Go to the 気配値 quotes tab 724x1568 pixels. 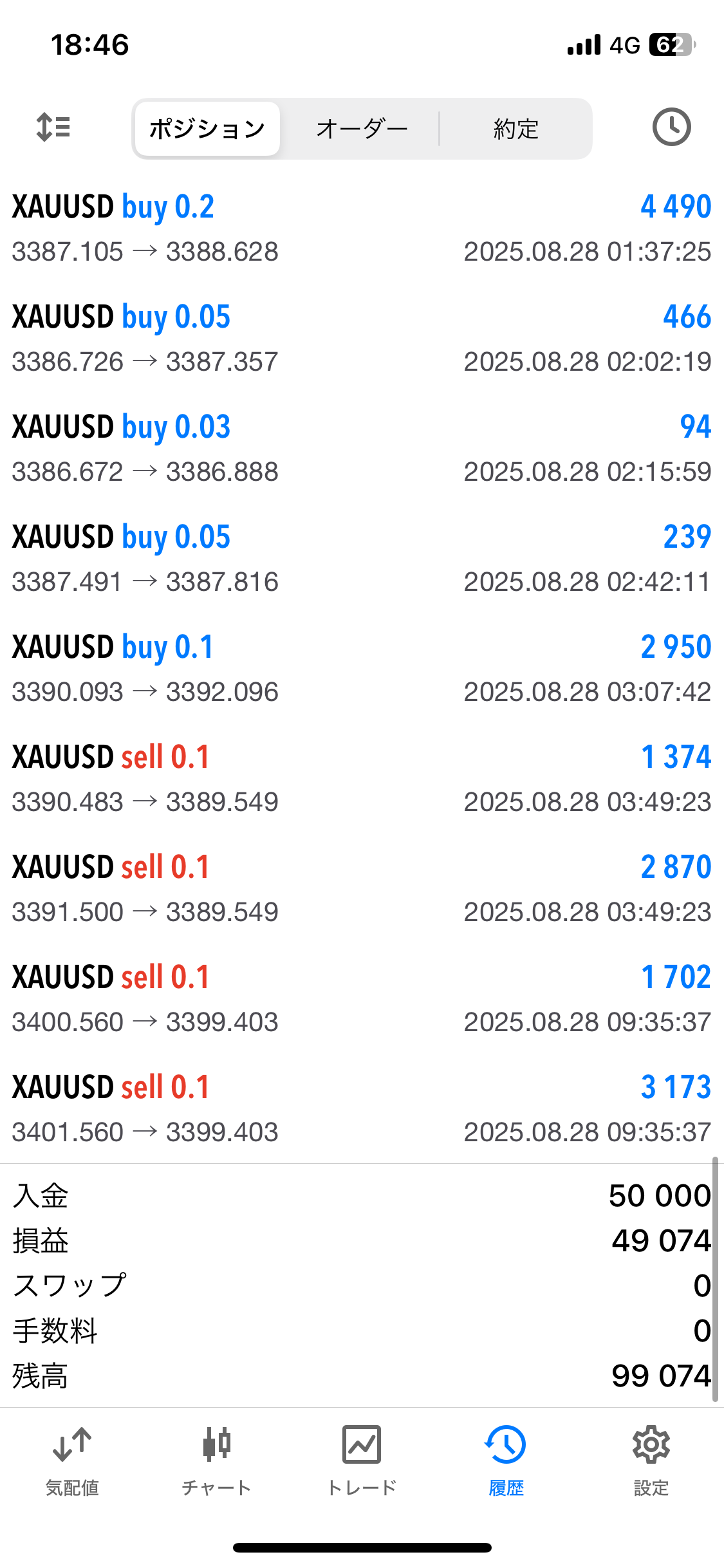click(72, 1461)
